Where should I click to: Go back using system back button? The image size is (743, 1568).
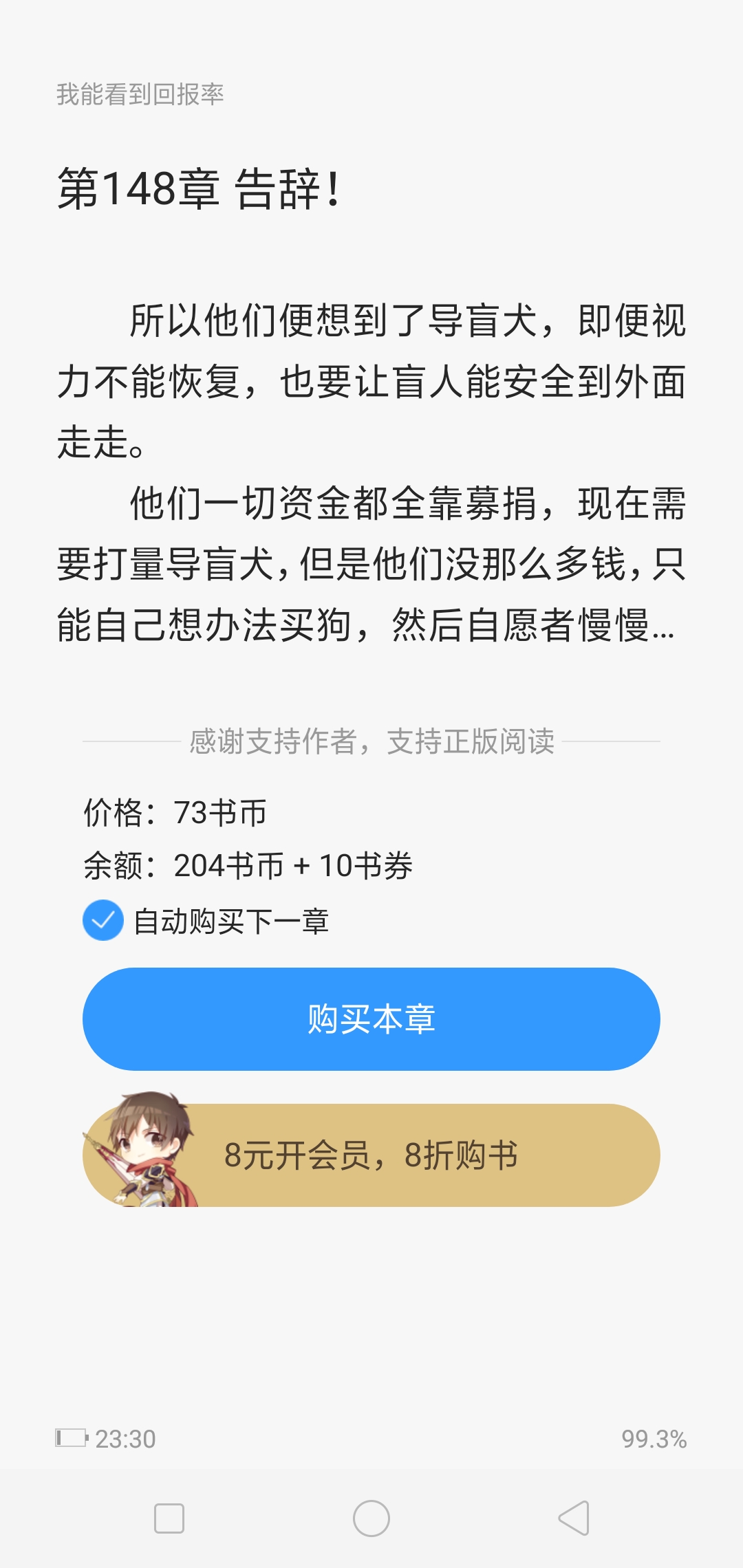(574, 1518)
